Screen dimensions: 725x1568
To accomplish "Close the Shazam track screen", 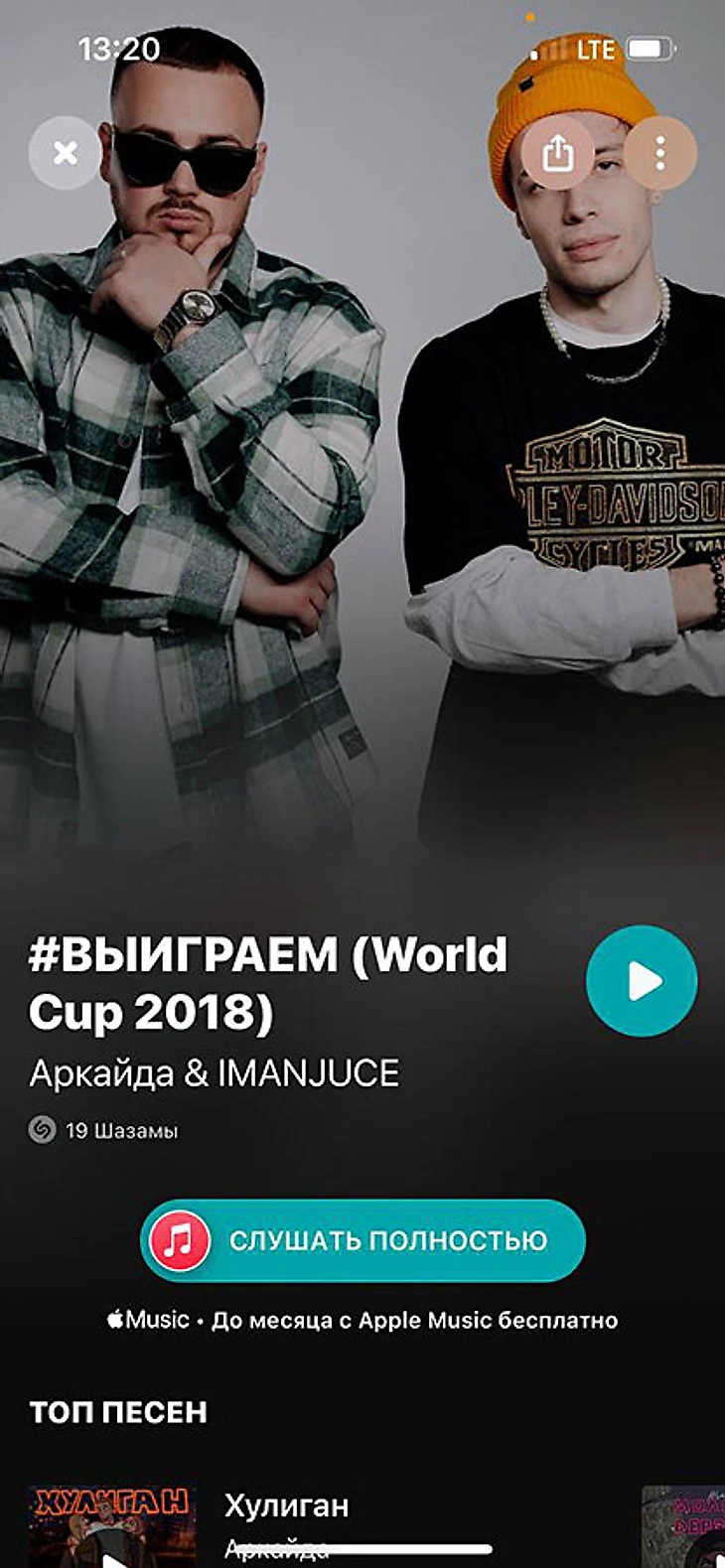I will point(66,153).
